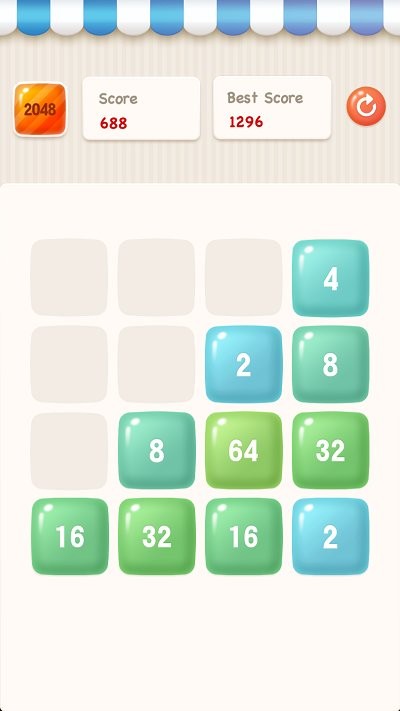Restart the game with the orange refresh button
The image size is (400, 711).
pos(366,107)
